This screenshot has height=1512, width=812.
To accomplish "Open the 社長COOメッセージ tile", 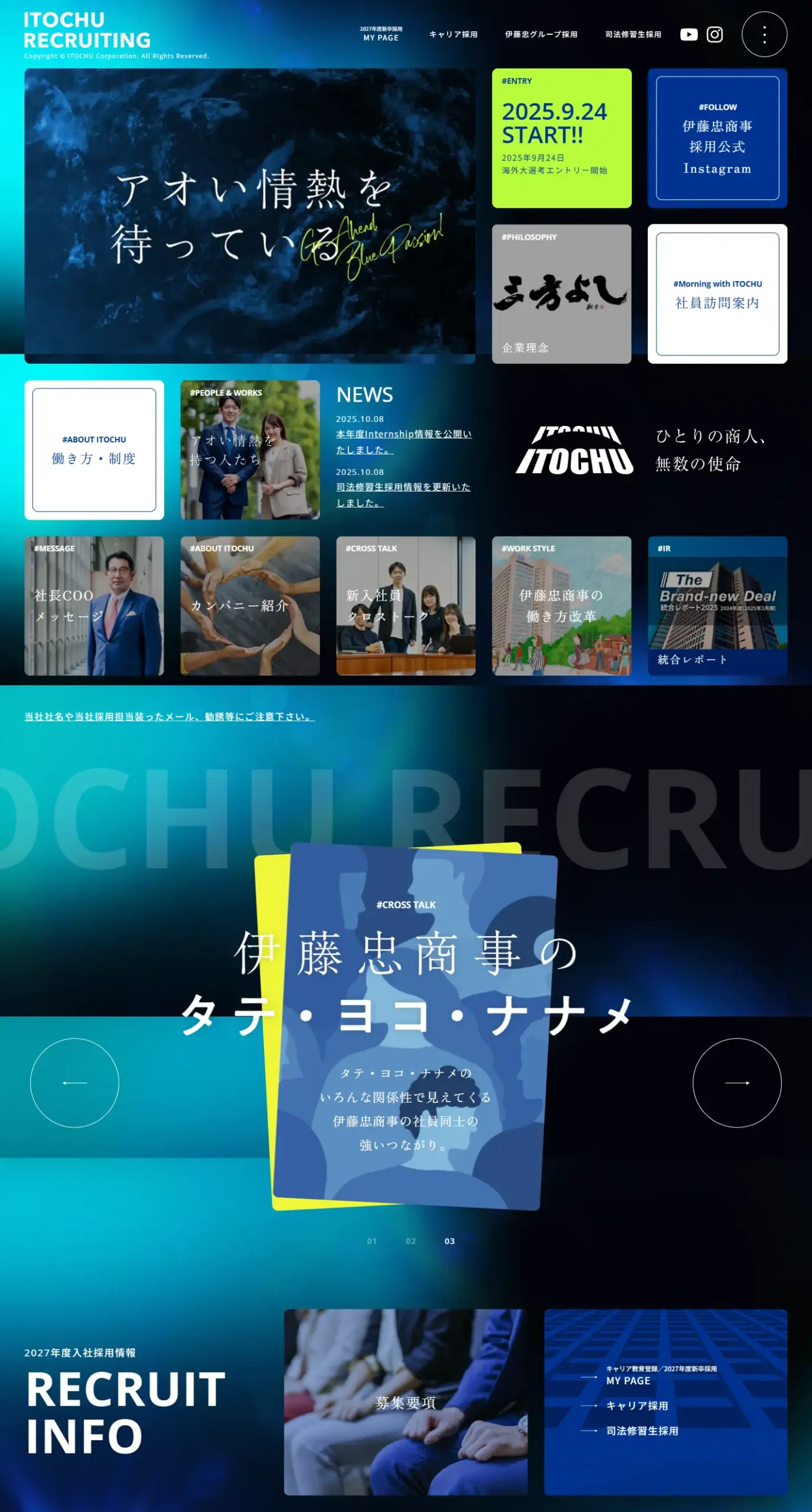I will [94, 605].
